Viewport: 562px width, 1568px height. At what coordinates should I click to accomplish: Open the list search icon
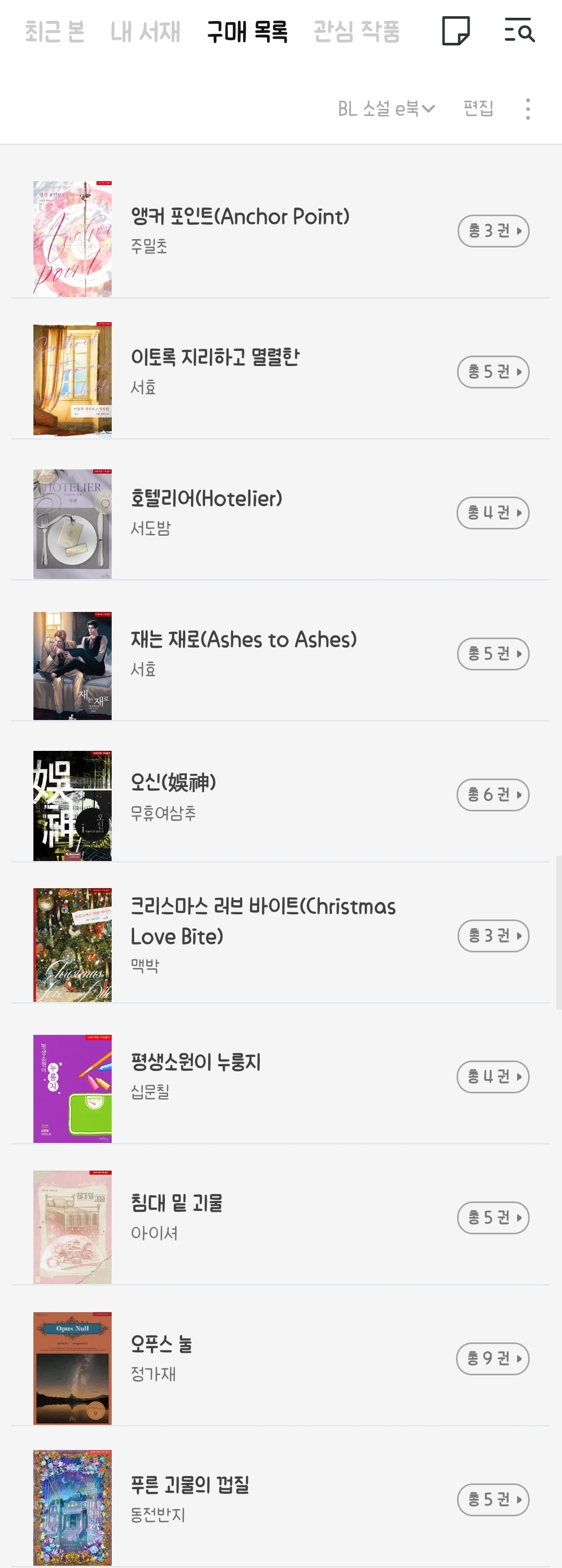pyautogui.click(x=519, y=31)
